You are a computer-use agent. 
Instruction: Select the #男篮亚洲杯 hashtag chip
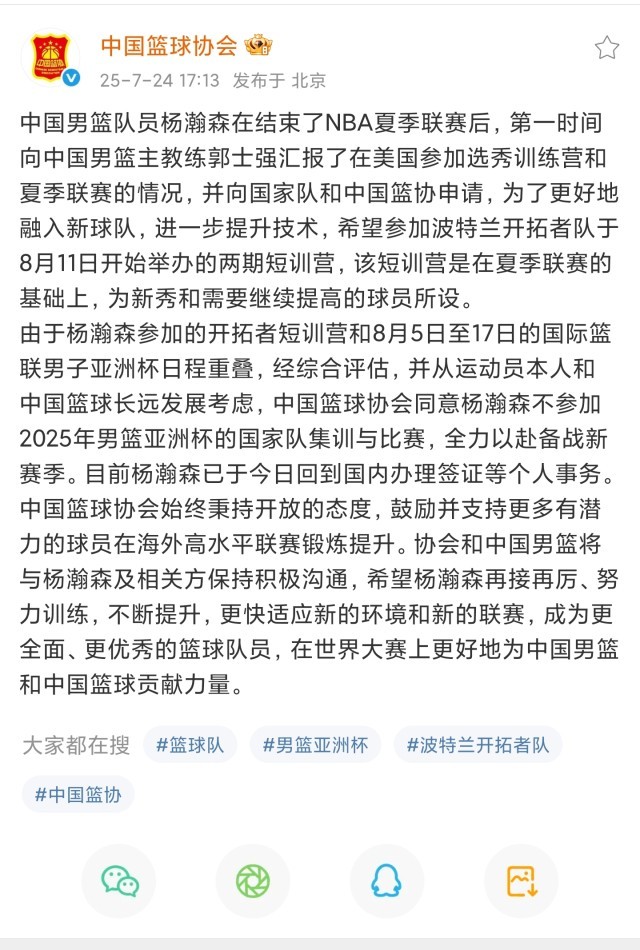click(315, 744)
